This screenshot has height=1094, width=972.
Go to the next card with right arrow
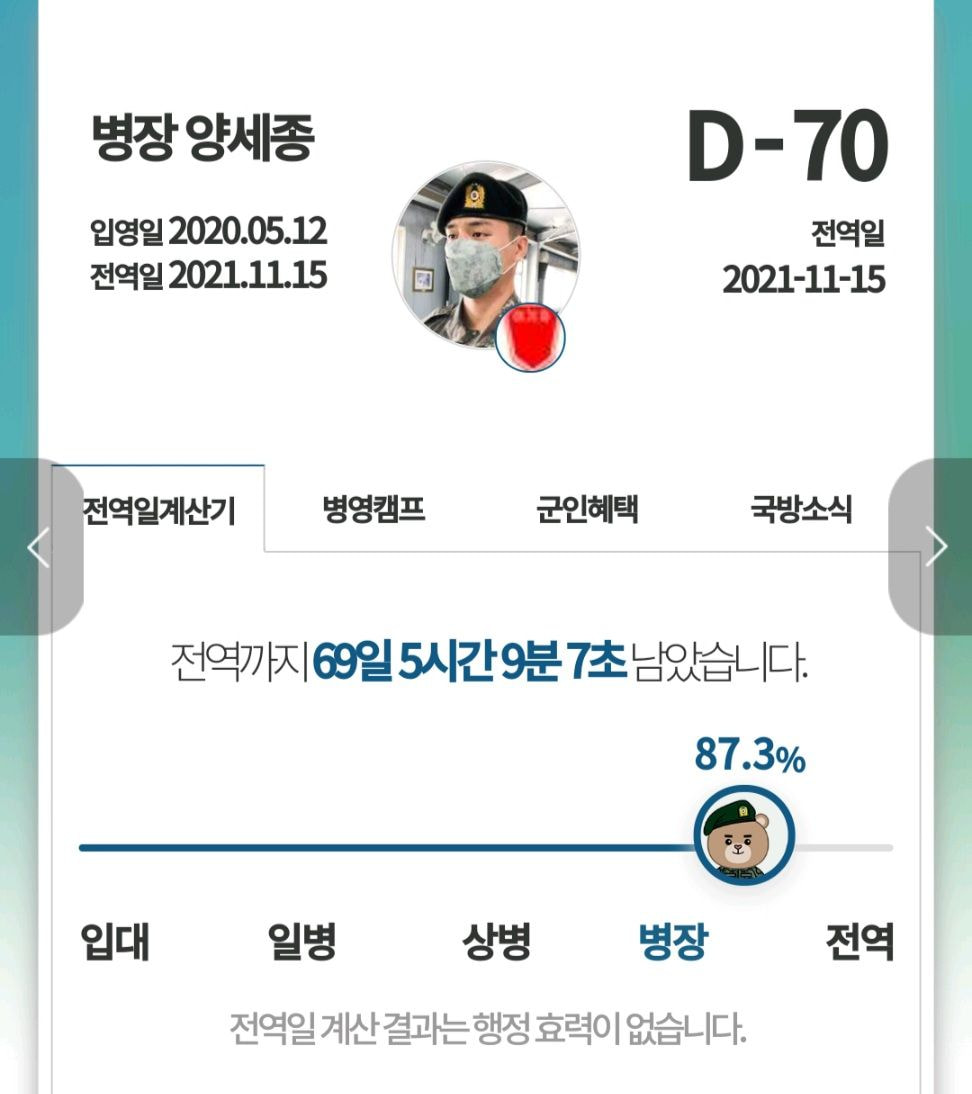(x=935, y=547)
